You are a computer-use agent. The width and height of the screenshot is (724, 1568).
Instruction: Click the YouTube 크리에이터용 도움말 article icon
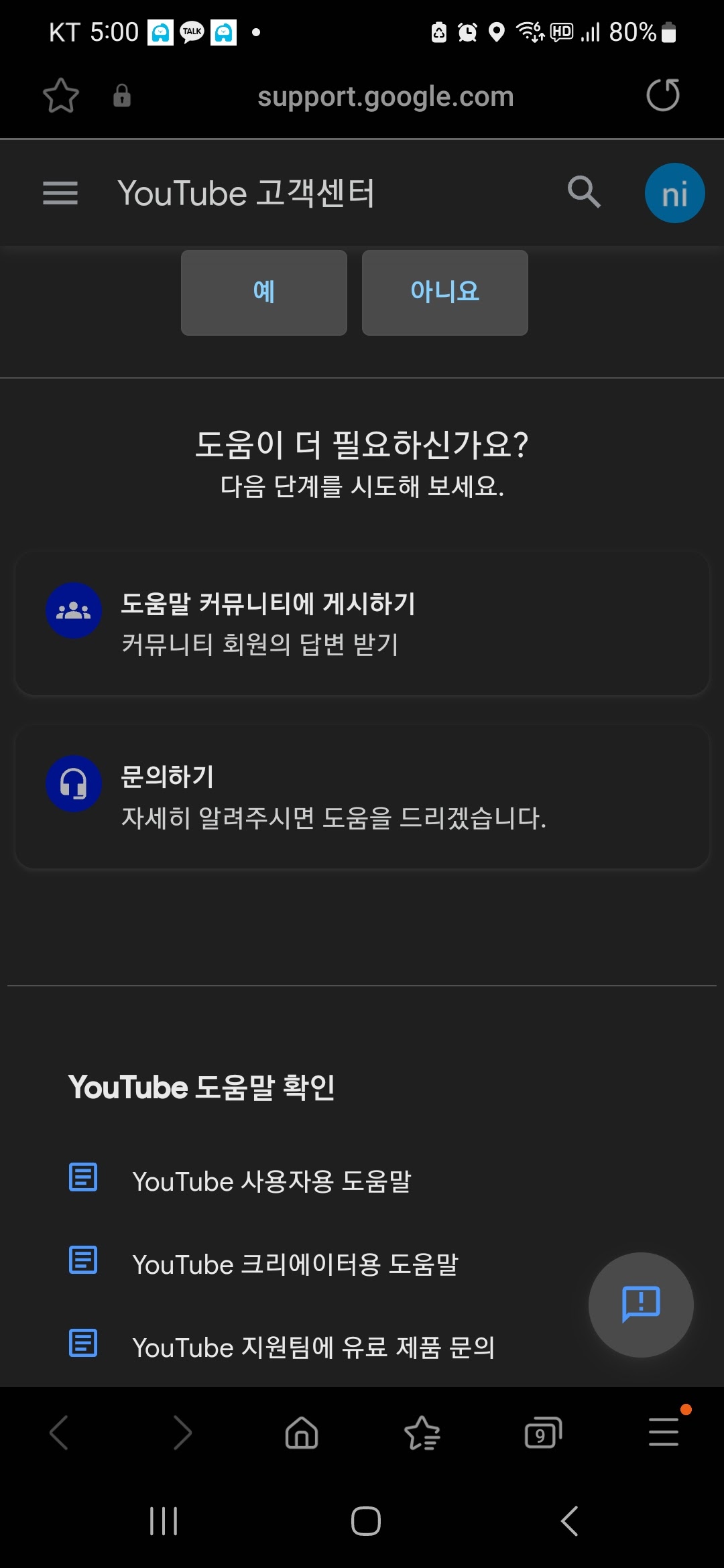(x=82, y=1262)
